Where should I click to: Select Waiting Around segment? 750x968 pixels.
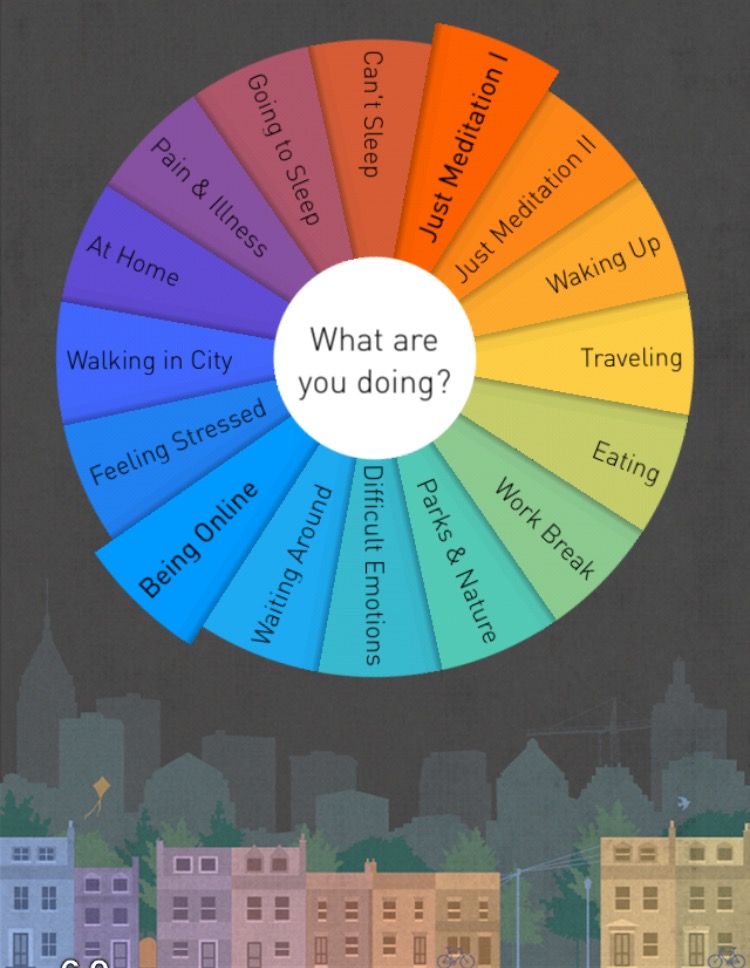tap(290, 565)
